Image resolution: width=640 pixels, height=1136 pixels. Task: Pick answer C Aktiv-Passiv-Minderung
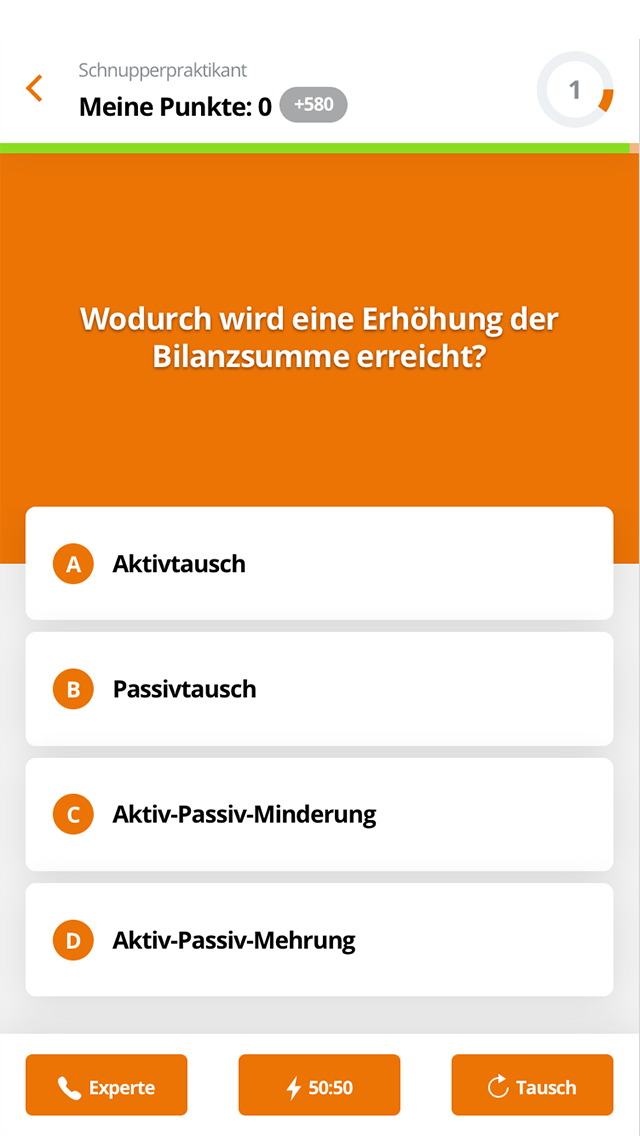coord(319,814)
